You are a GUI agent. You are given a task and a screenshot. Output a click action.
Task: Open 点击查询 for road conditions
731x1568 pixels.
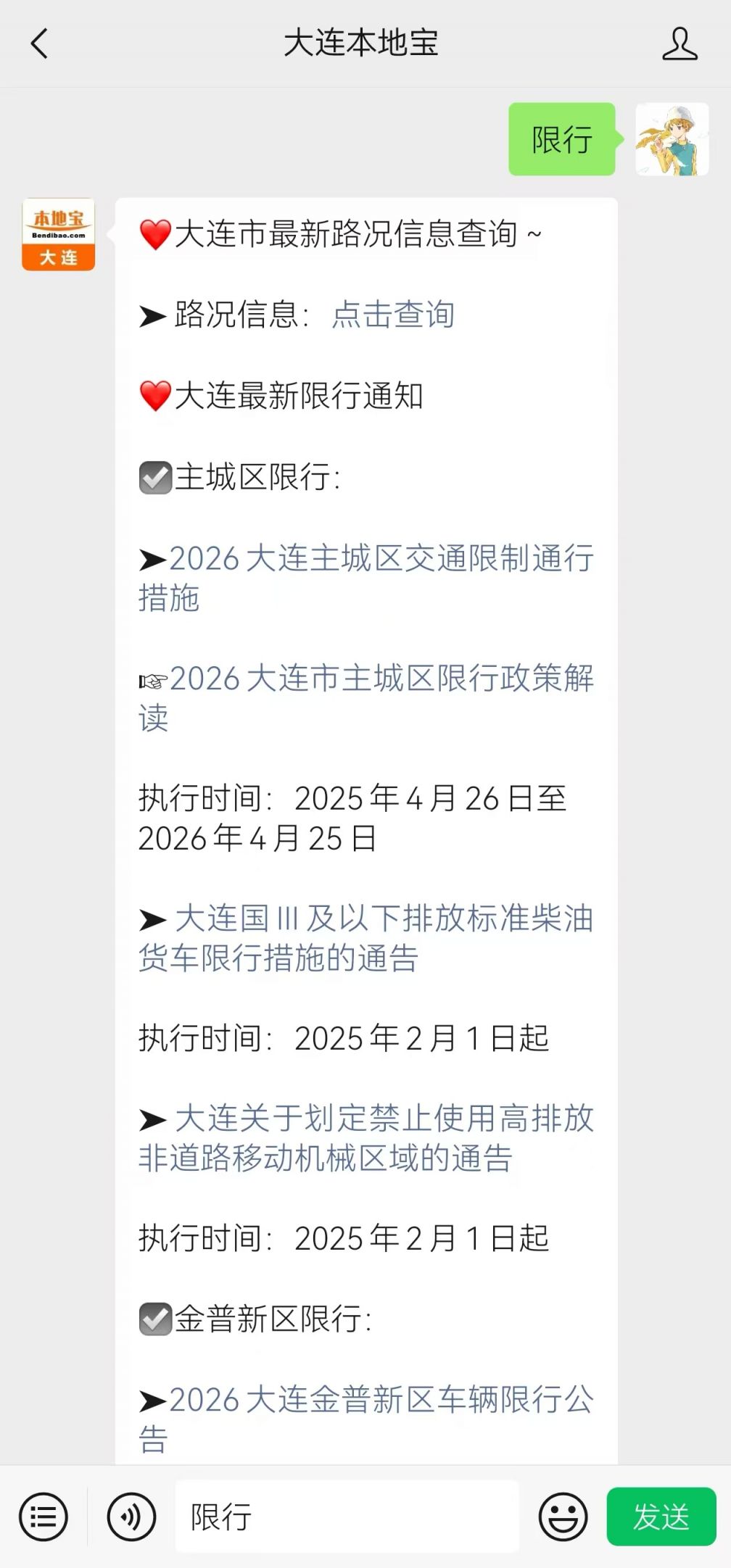(394, 315)
